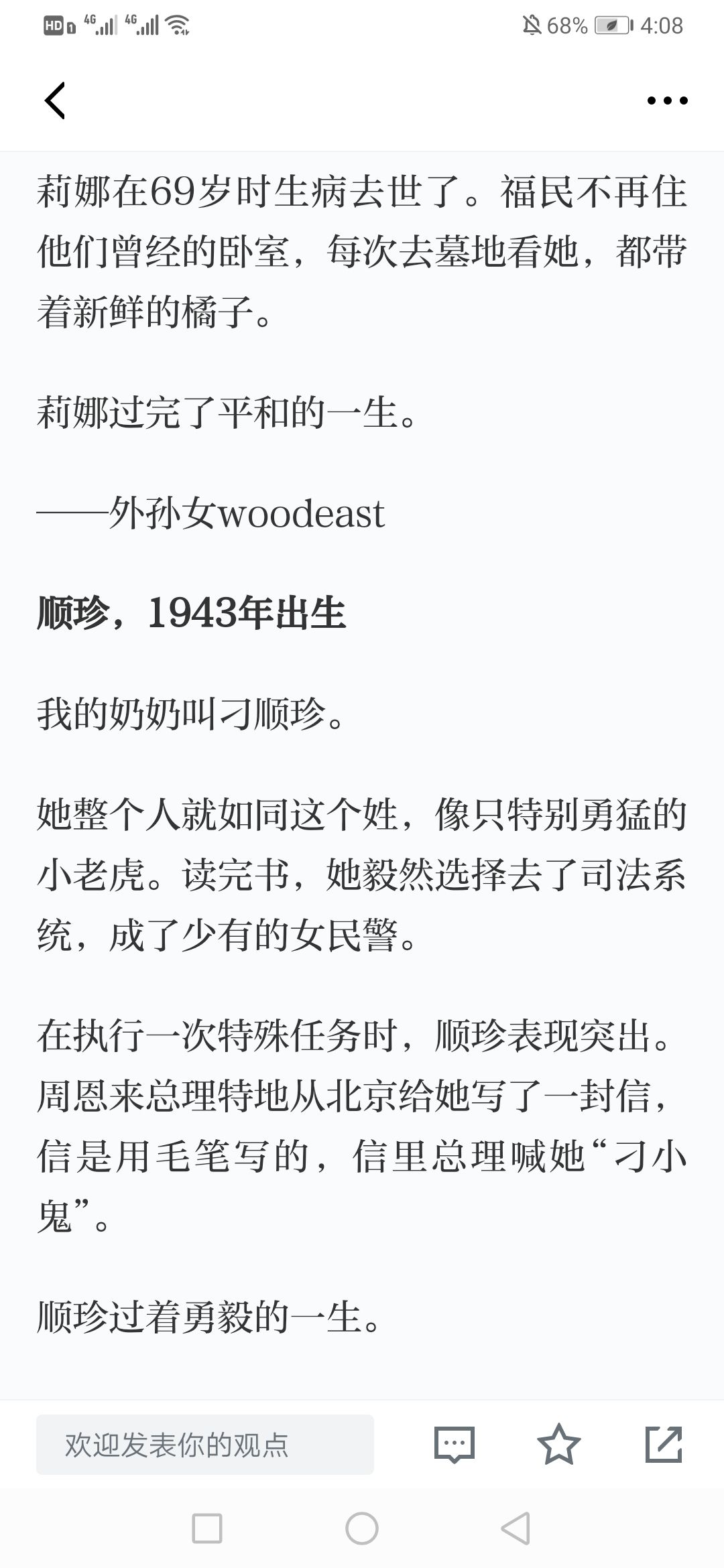Go back using the top-left arrow
This screenshot has width=724, height=1568.
click(55, 101)
